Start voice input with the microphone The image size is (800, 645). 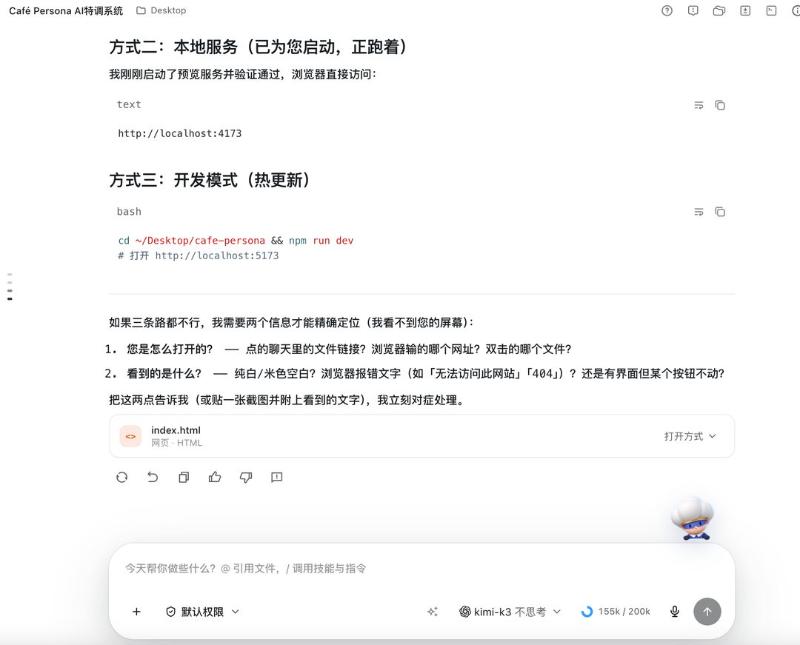coord(674,611)
